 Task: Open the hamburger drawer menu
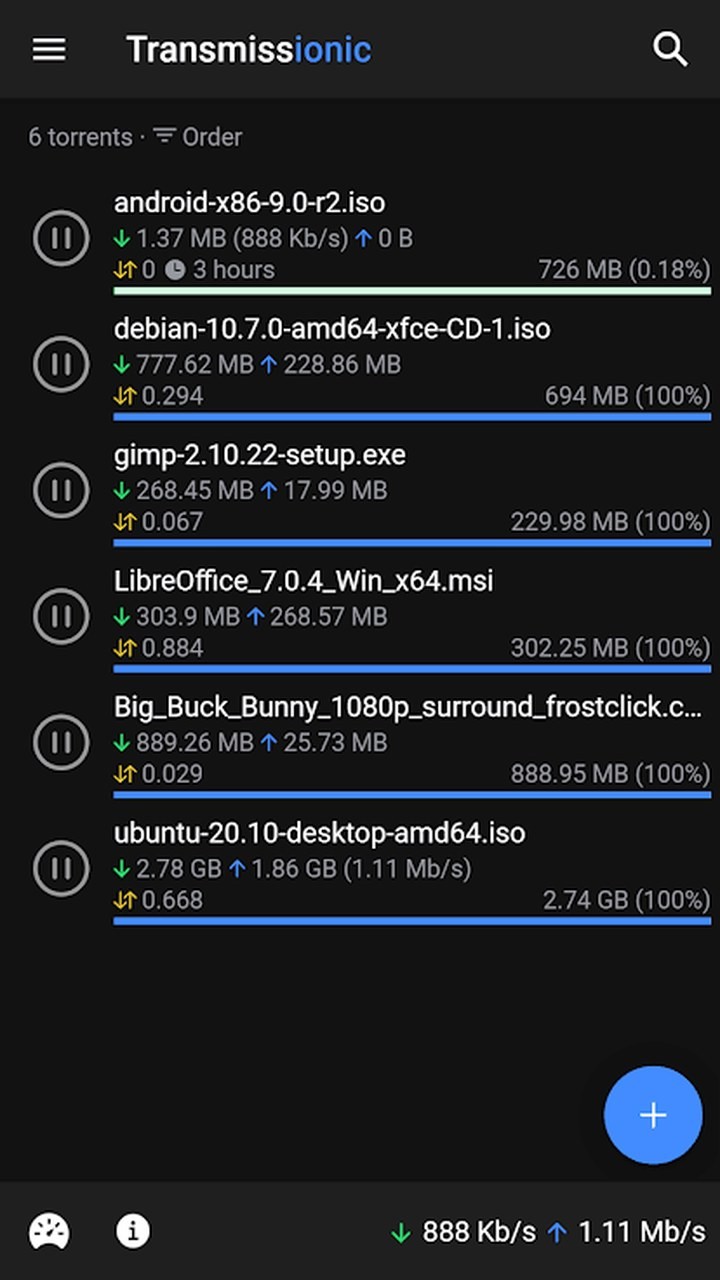(x=49, y=49)
